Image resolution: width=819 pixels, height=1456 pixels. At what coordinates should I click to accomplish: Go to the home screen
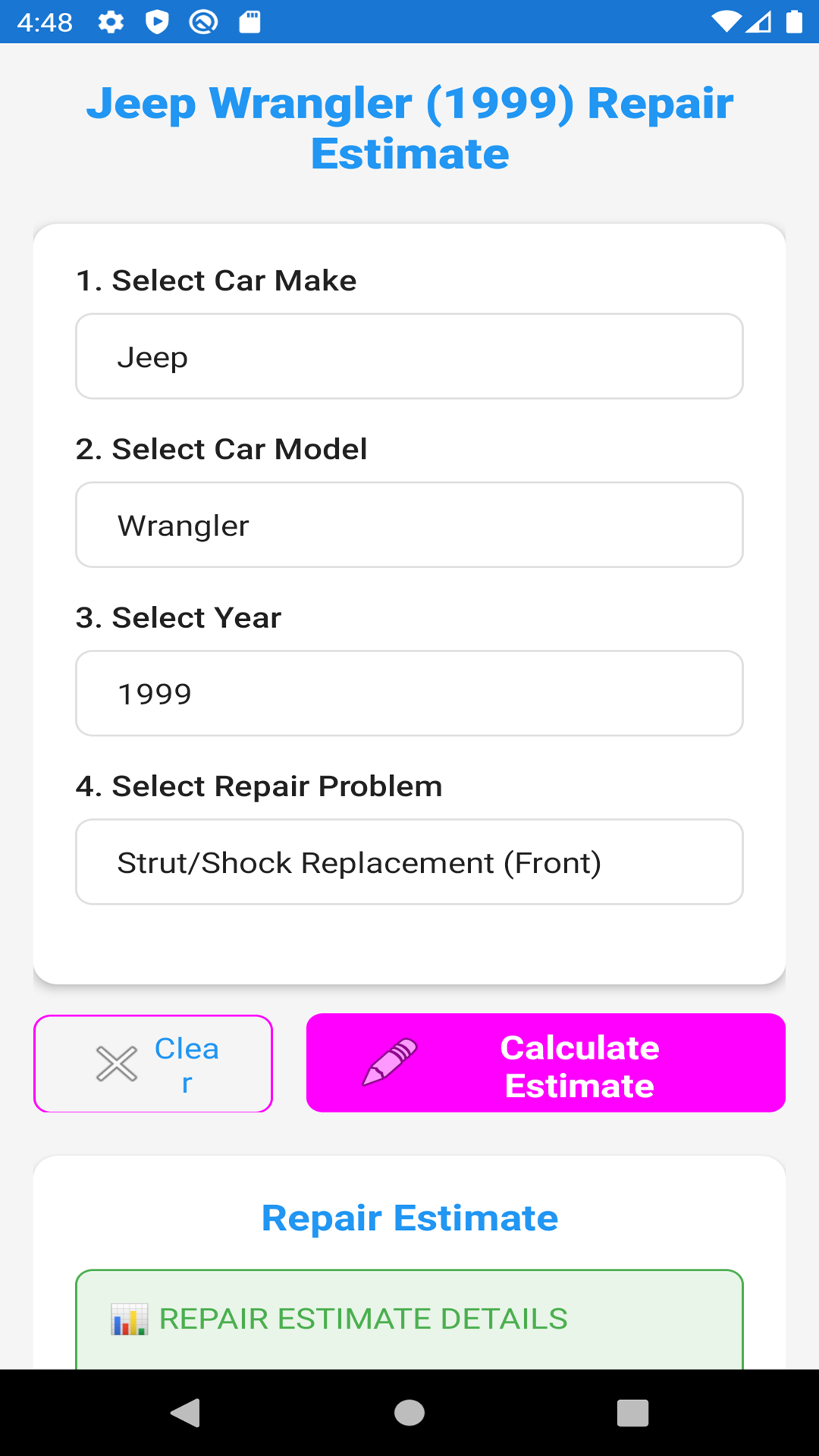tap(409, 1413)
